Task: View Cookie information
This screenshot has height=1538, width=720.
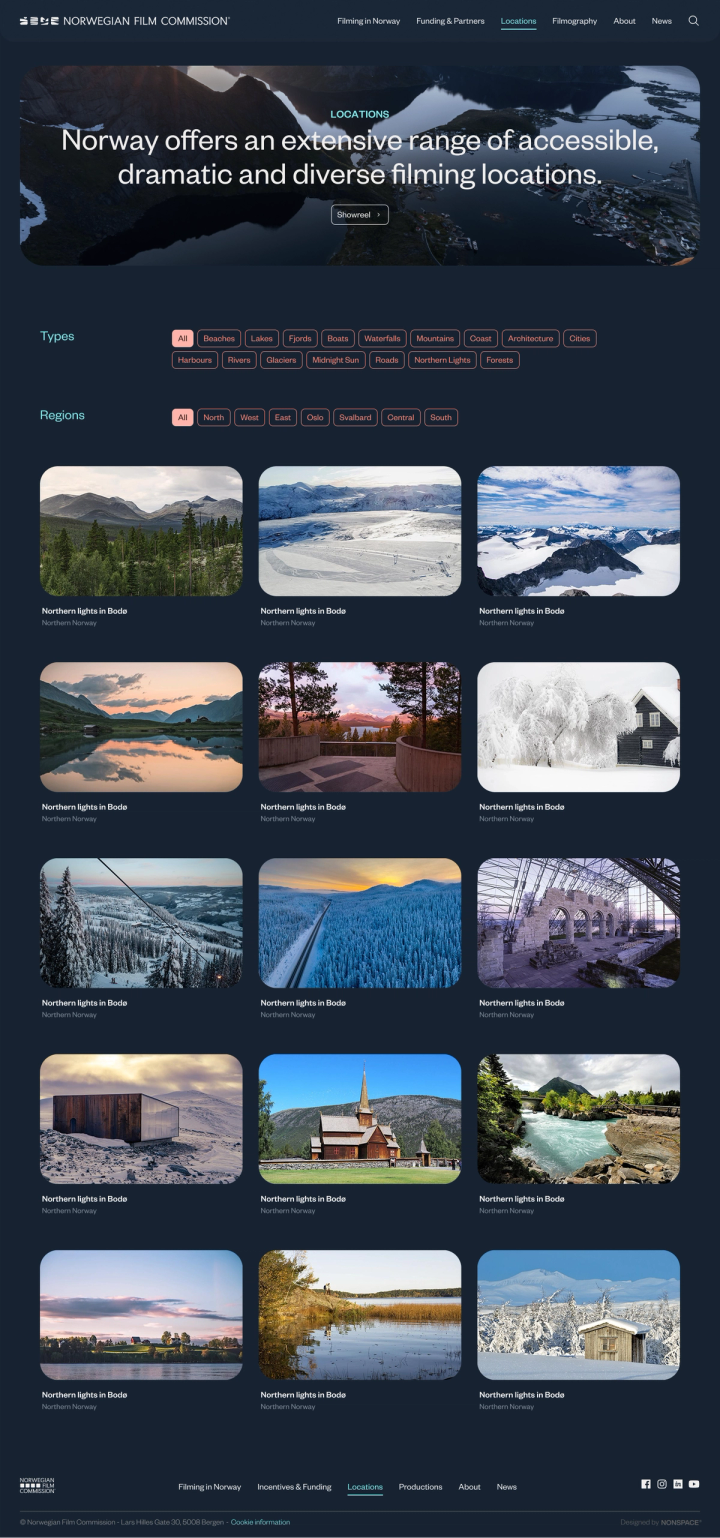Action: 260,1522
